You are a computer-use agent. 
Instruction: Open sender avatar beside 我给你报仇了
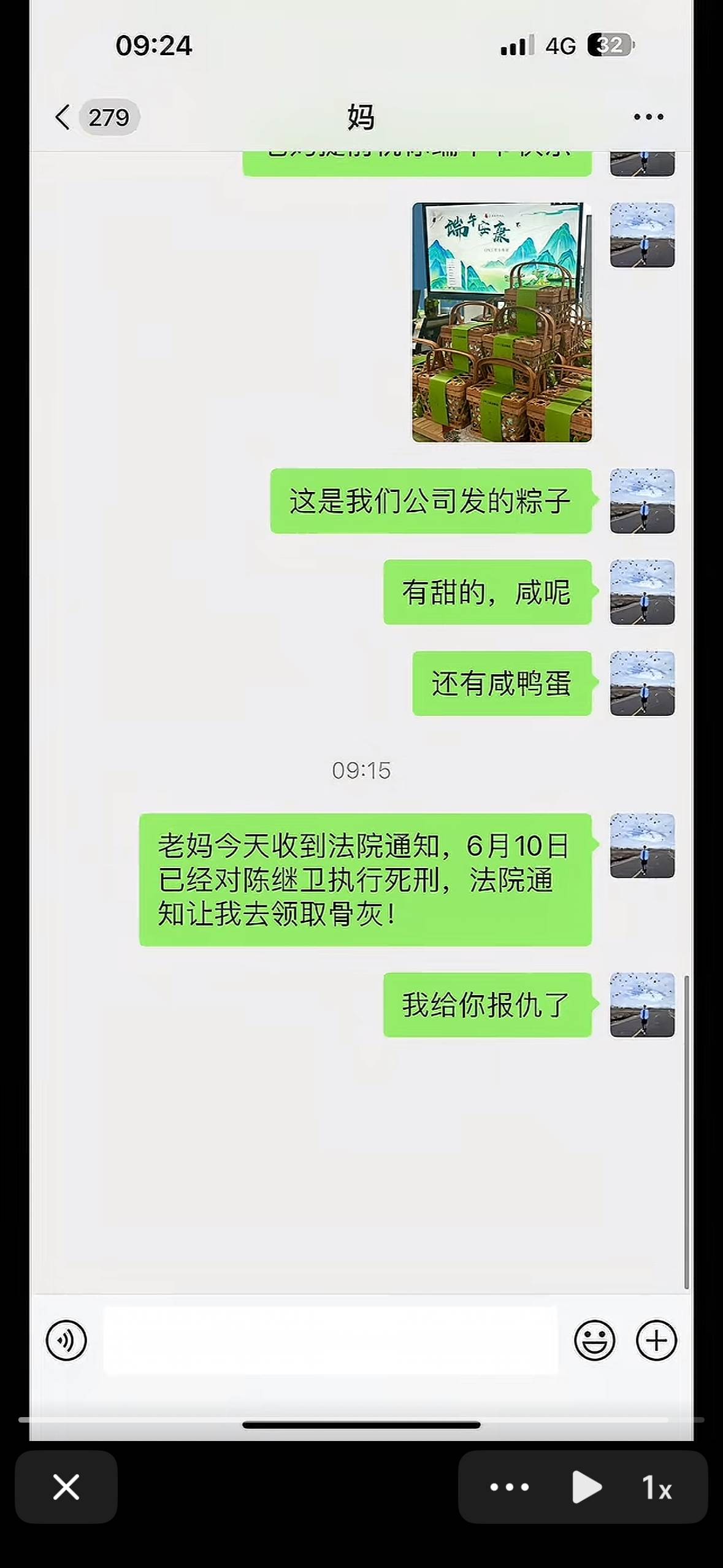(x=642, y=1004)
